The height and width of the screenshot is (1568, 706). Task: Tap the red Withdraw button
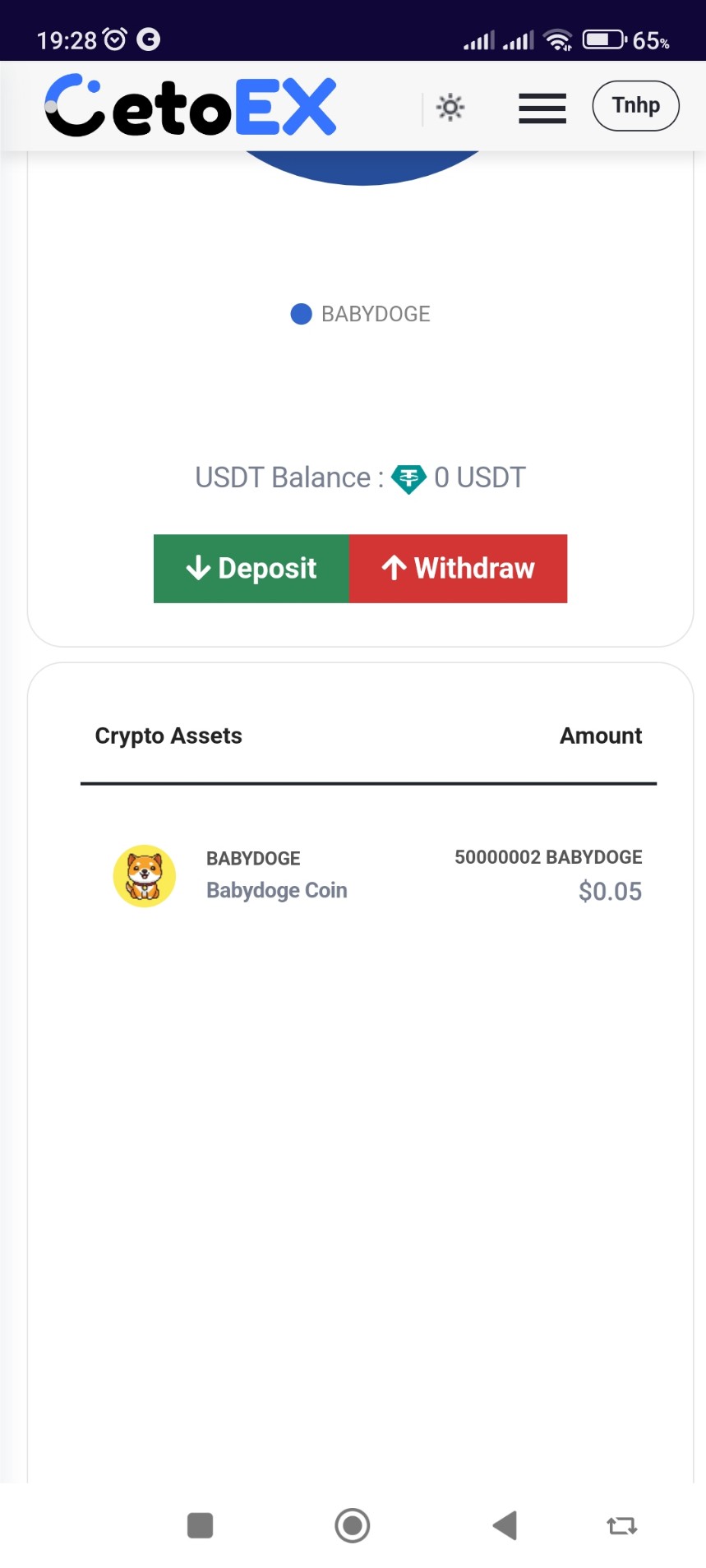tap(458, 569)
